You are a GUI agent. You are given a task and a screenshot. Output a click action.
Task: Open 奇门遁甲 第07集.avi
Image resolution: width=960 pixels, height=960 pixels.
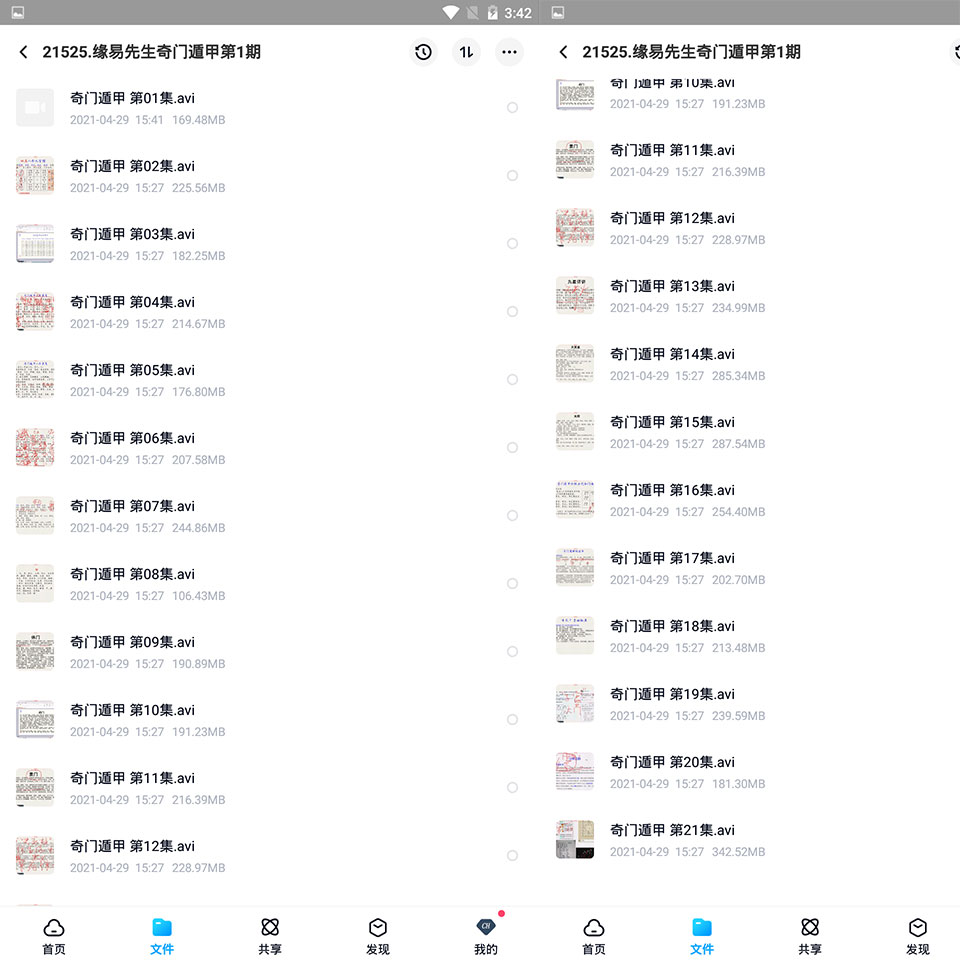pyautogui.click(x=132, y=506)
